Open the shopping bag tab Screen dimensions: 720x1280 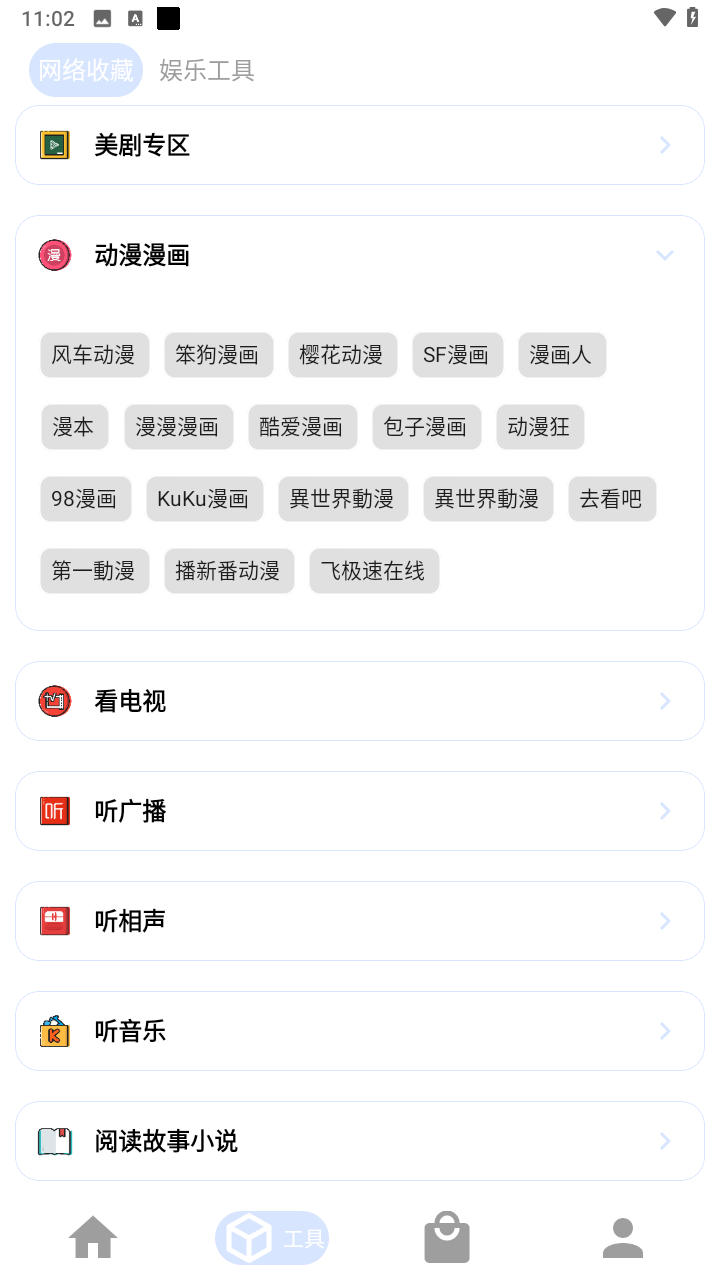click(447, 1238)
